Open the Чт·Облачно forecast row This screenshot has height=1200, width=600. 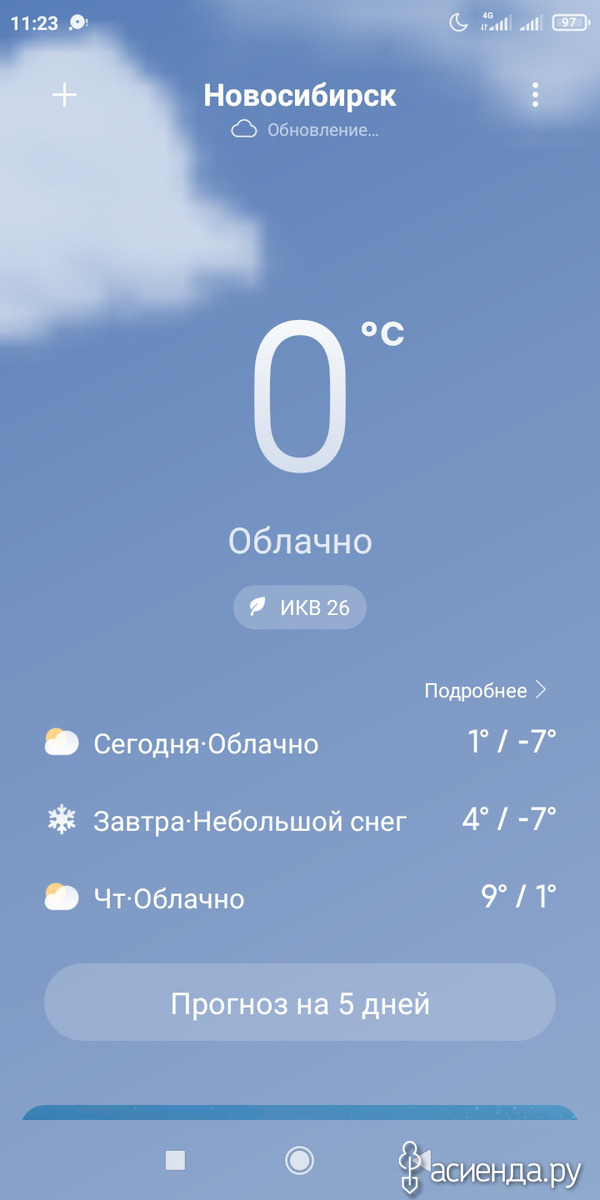(300, 898)
